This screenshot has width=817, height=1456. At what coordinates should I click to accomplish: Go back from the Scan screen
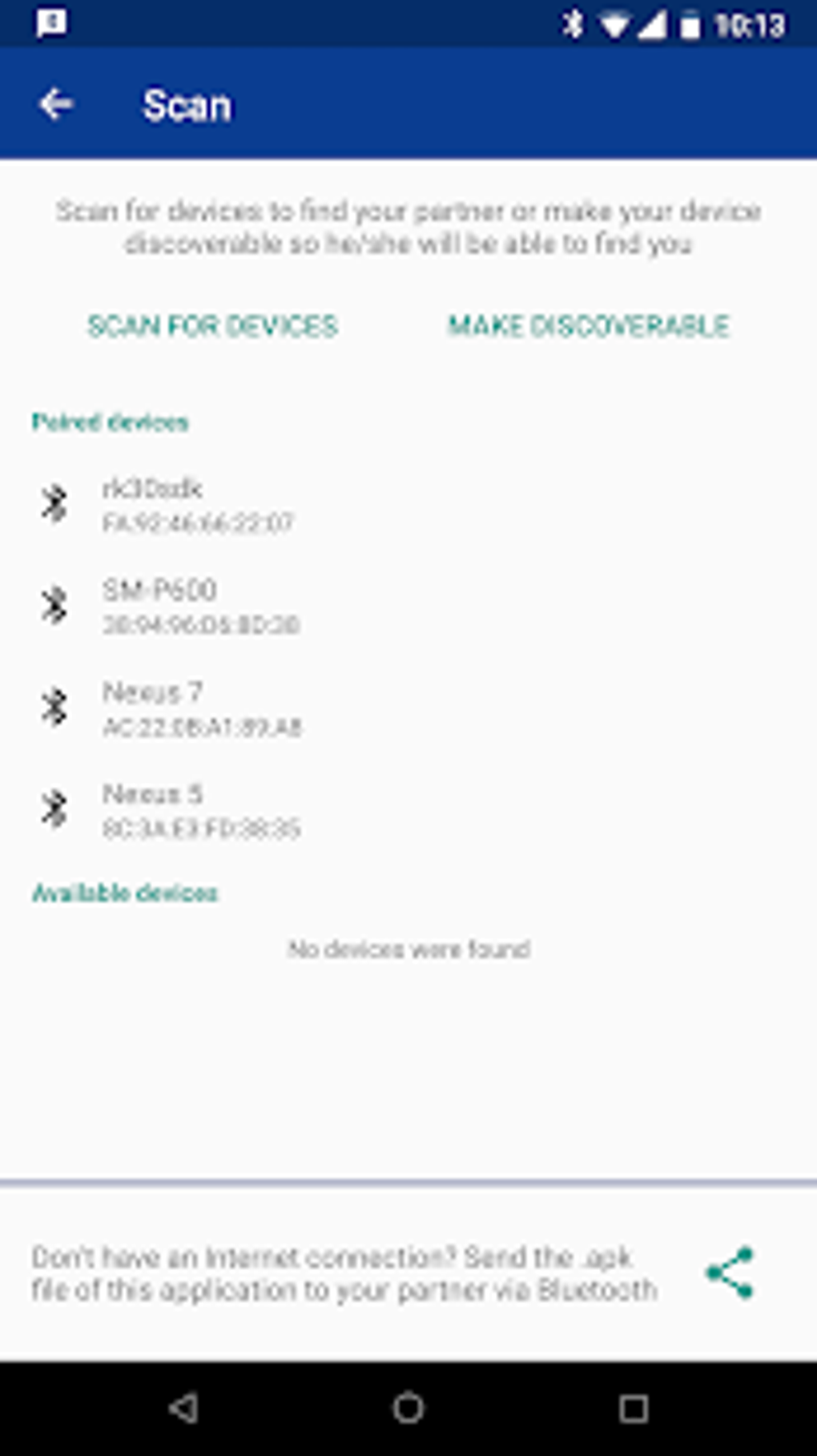[56, 104]
